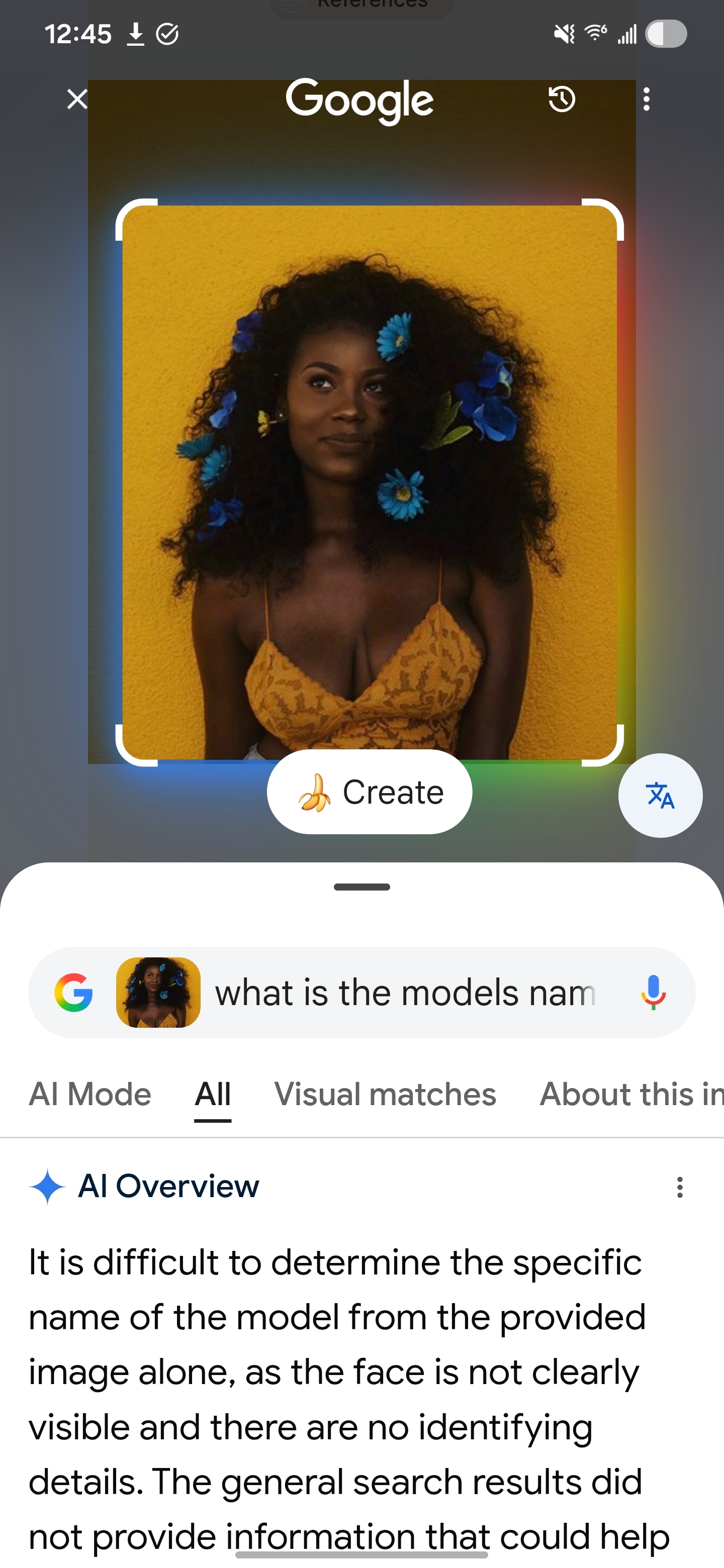Open the translate option
This screenshot has width=724, height=1568.
click(x=660, y=796)
